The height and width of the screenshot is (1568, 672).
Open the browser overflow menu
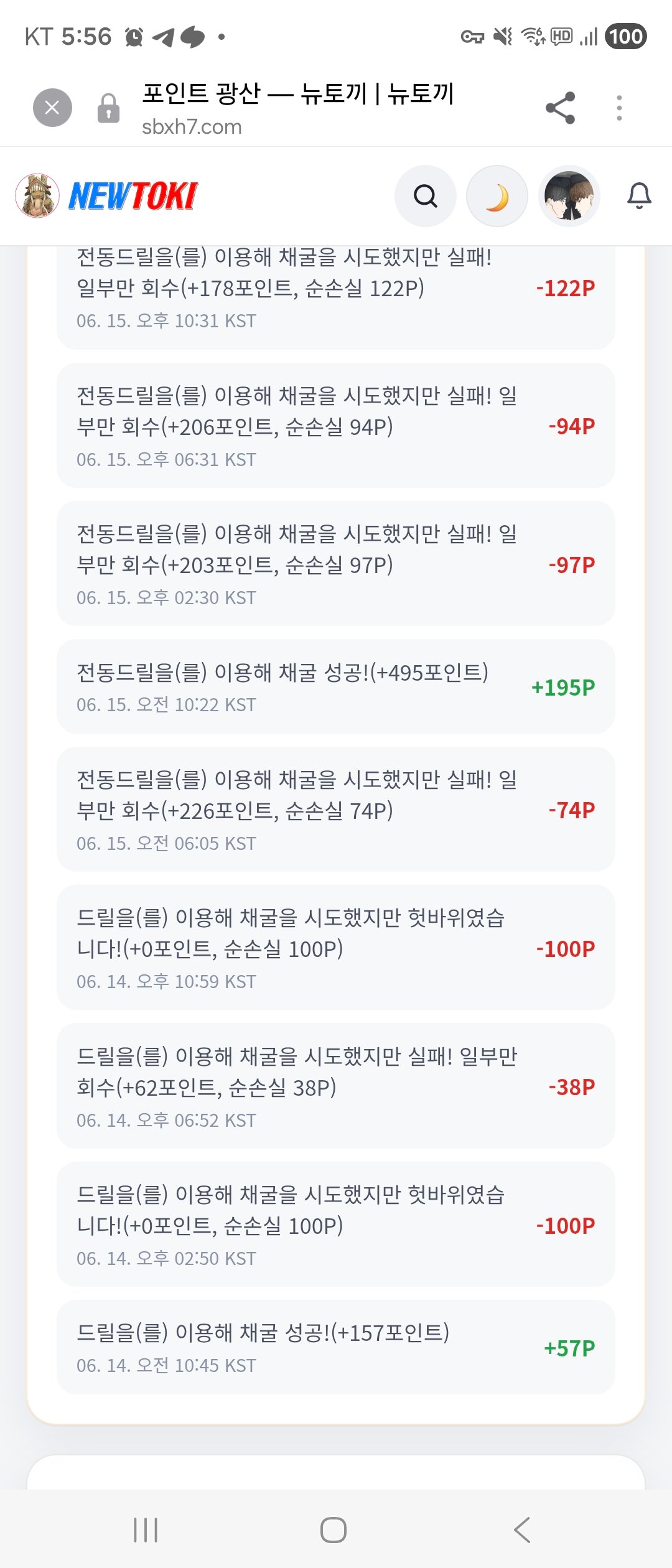click(618, 108)
